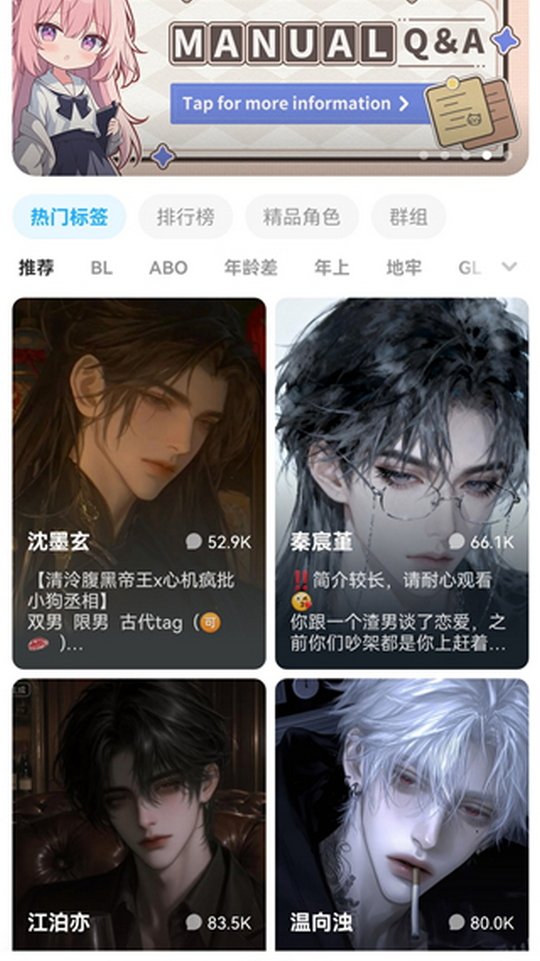Screen dimensions: 540x961
Task: Expand the tag list with the down chevron
Action: coord(509,267)
